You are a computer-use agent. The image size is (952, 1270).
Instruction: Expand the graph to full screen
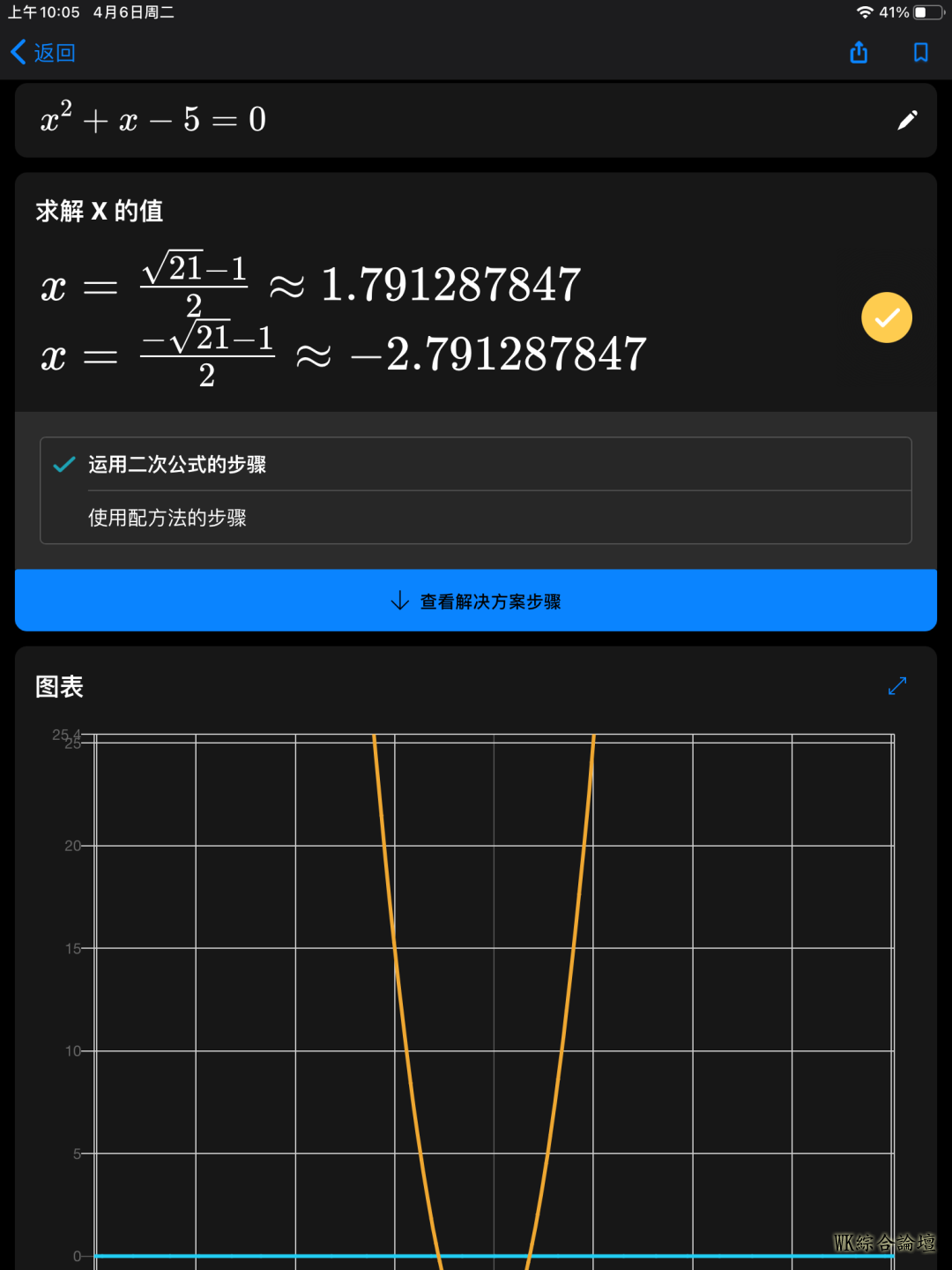[897, 686]
